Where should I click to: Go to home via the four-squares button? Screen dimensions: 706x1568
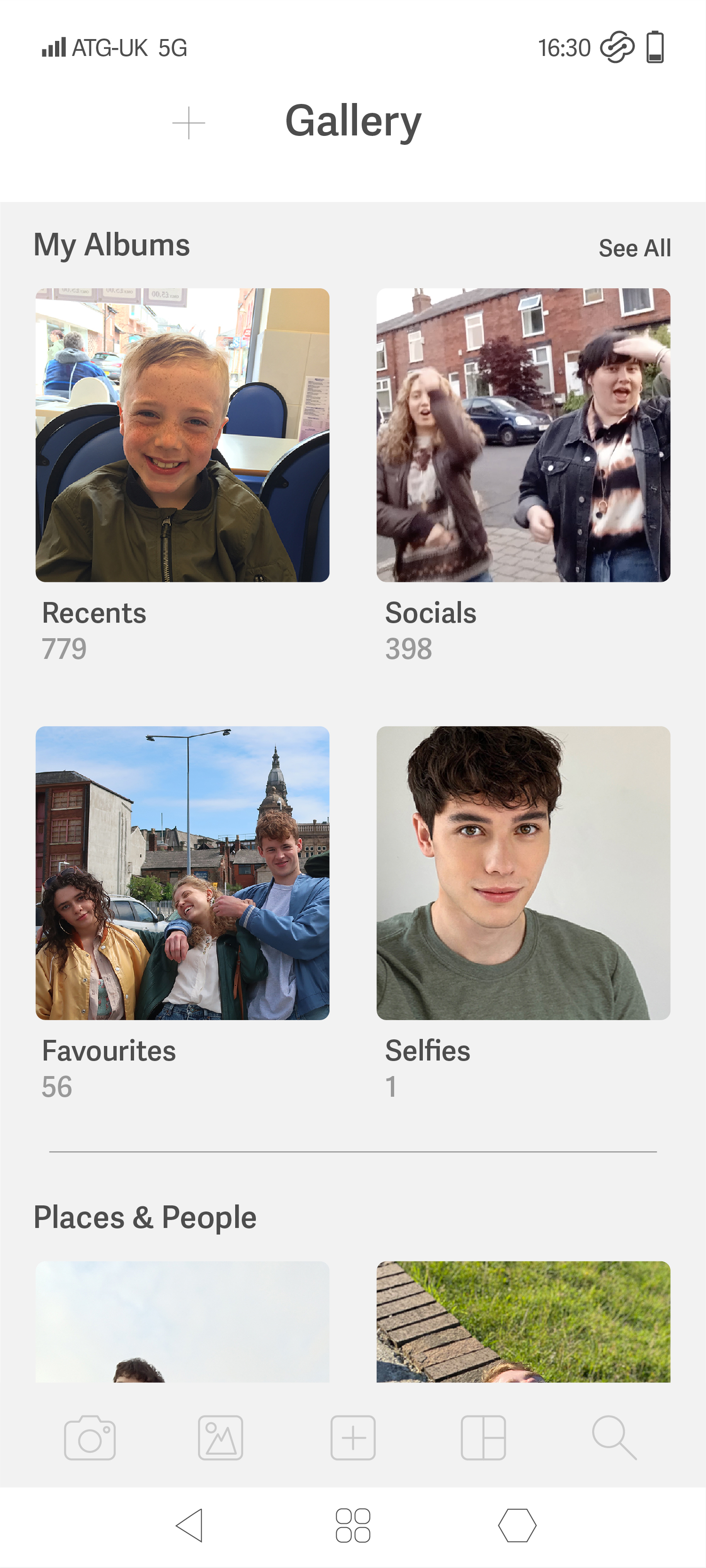tap(353, 1525)
